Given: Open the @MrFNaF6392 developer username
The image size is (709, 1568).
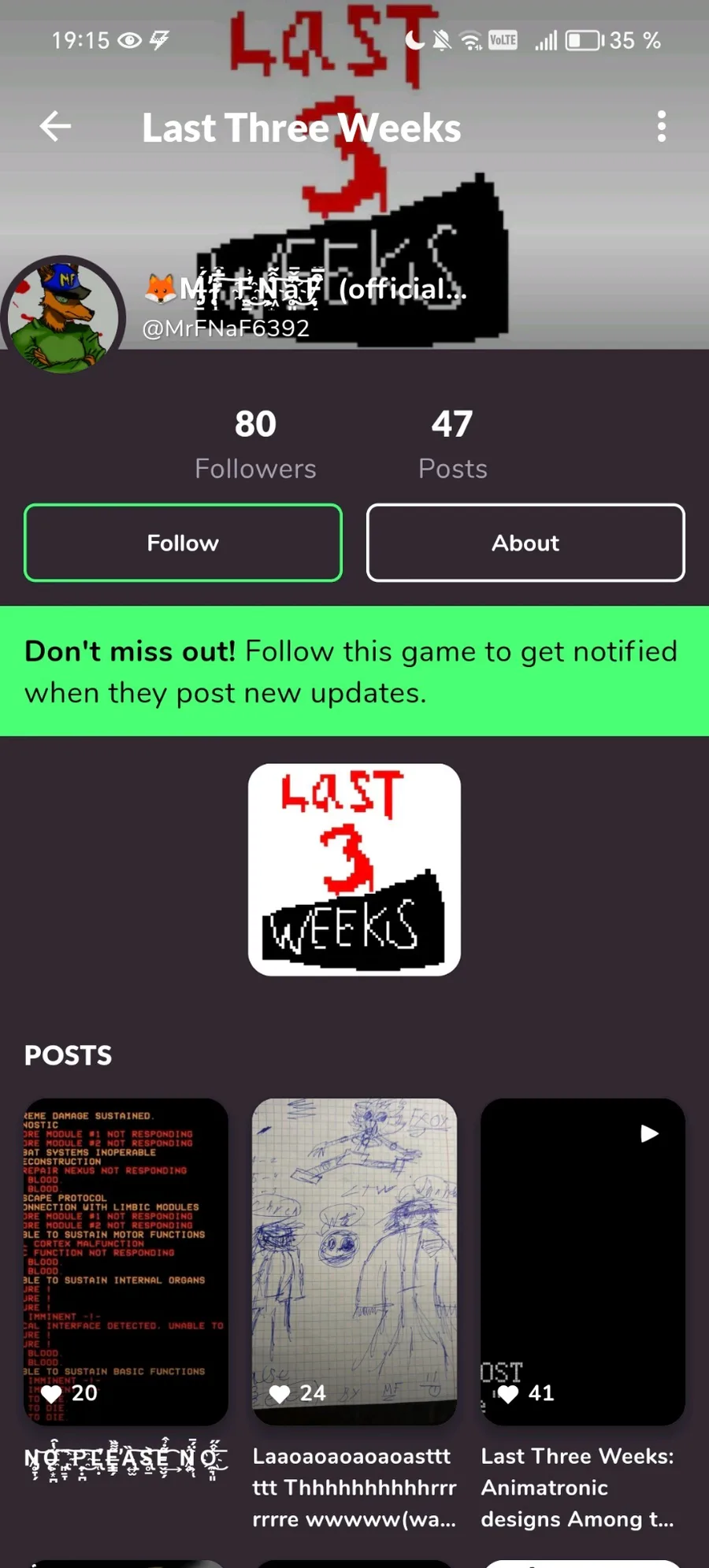Looking at the screenshot, I should 226,328.
